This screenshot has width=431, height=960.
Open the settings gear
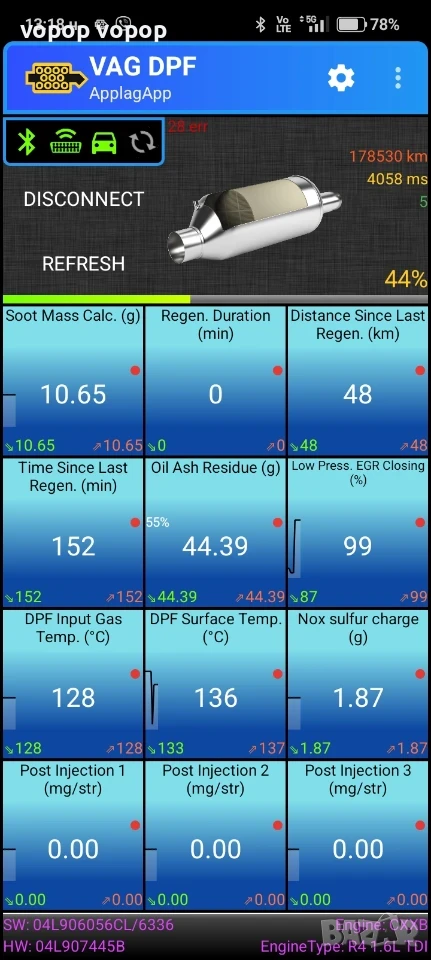[x=341, y=78]
